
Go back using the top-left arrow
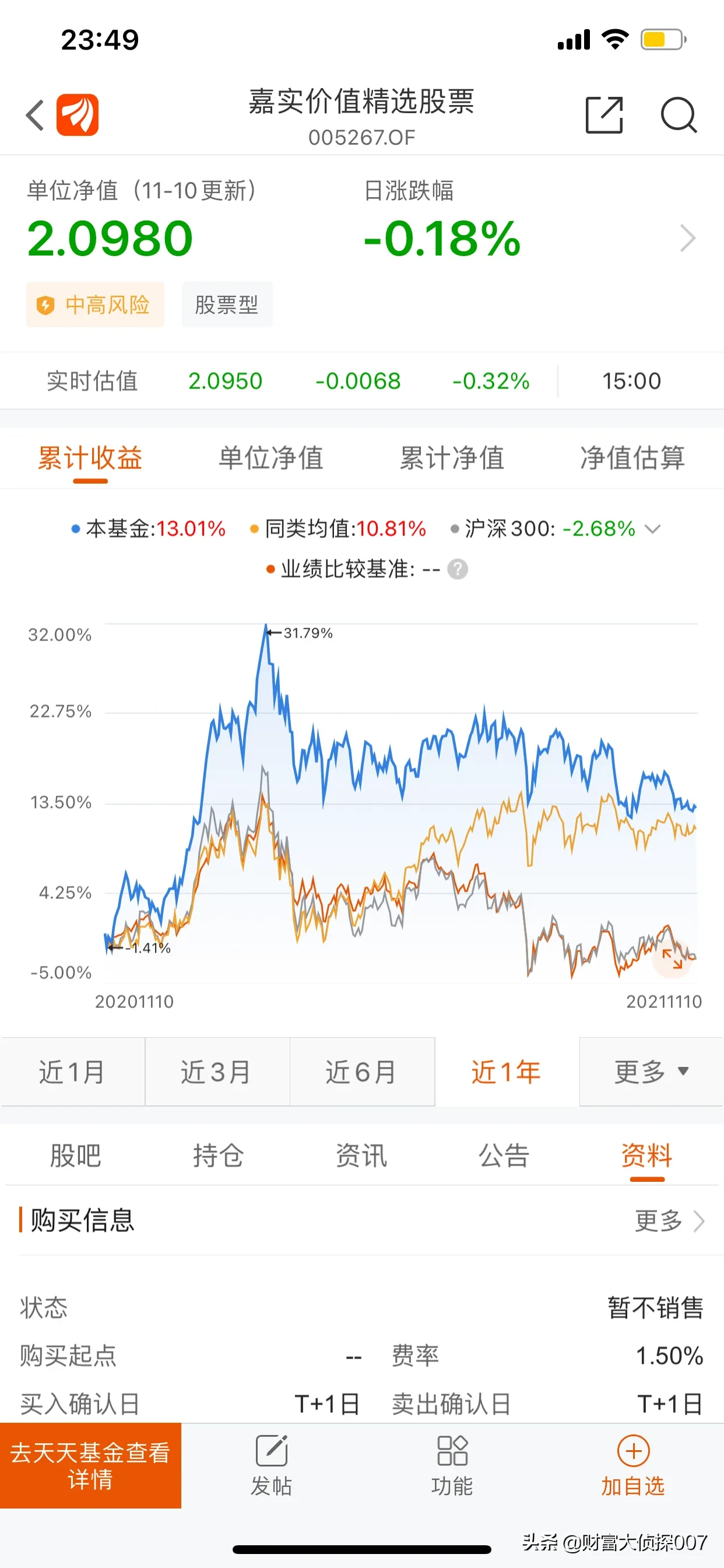[x=36, y=115]
